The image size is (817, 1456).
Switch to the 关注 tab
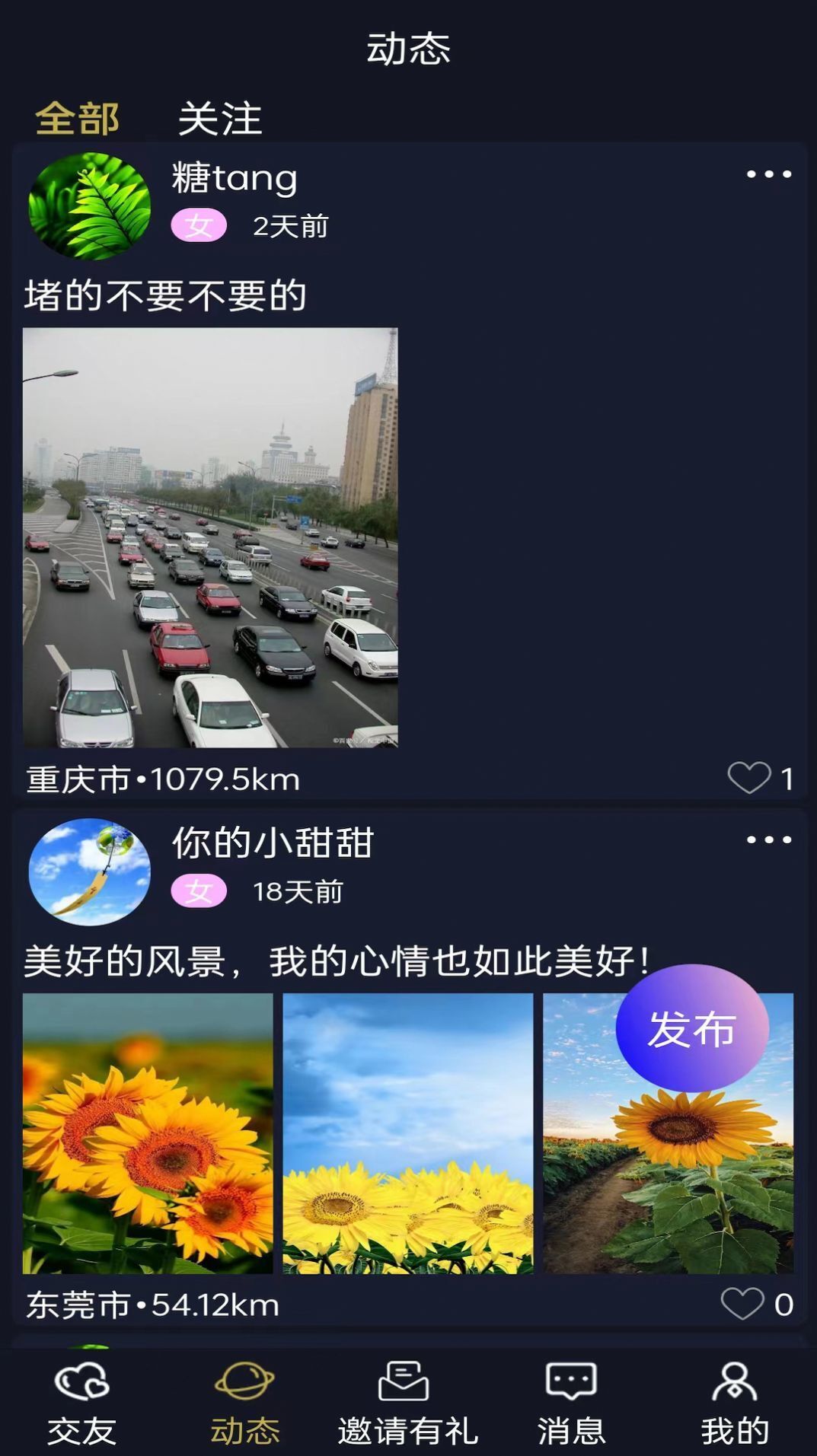coord(219,117)
